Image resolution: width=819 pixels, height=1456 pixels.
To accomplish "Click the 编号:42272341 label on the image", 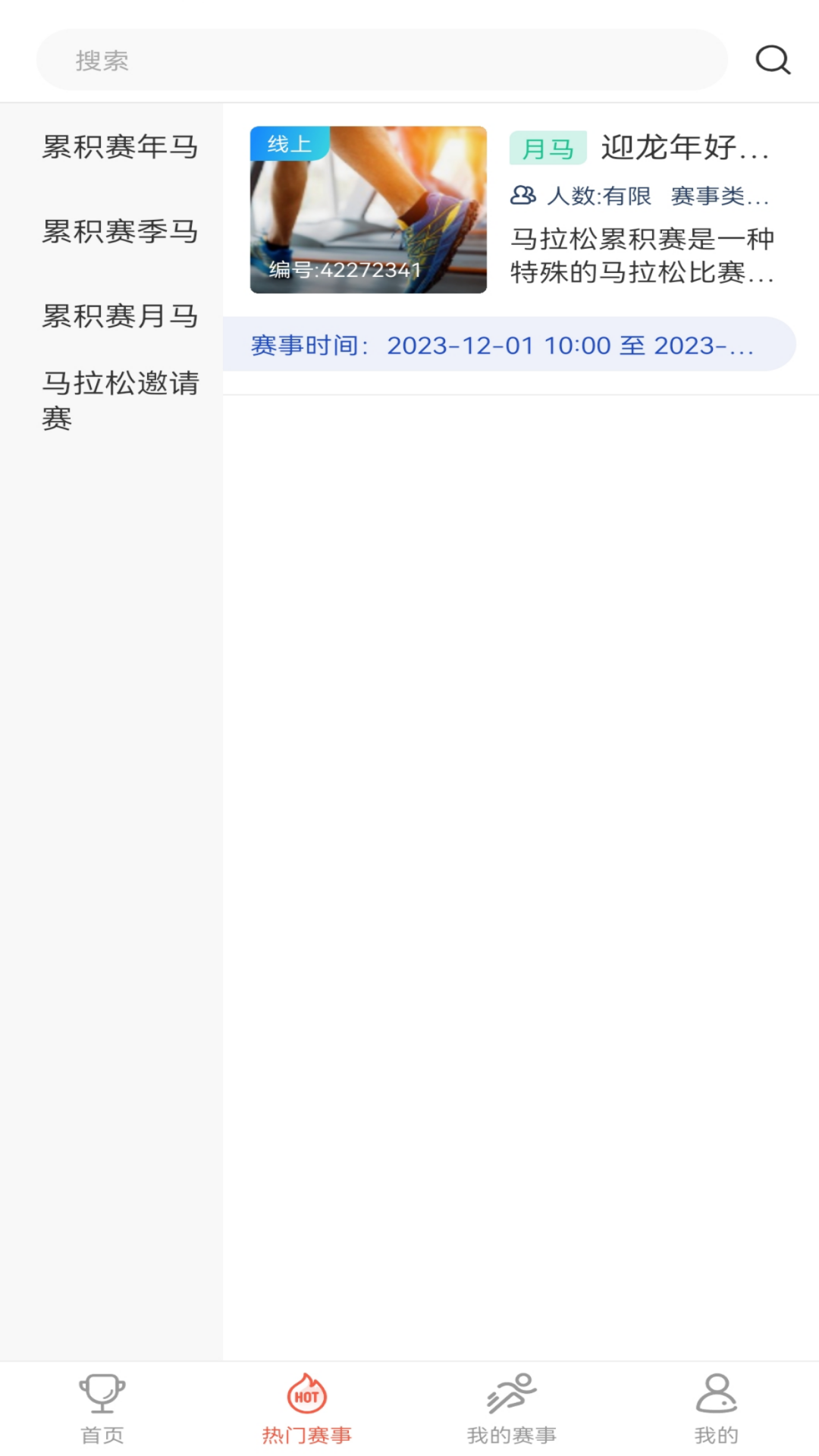I will [x=343, y=269].
